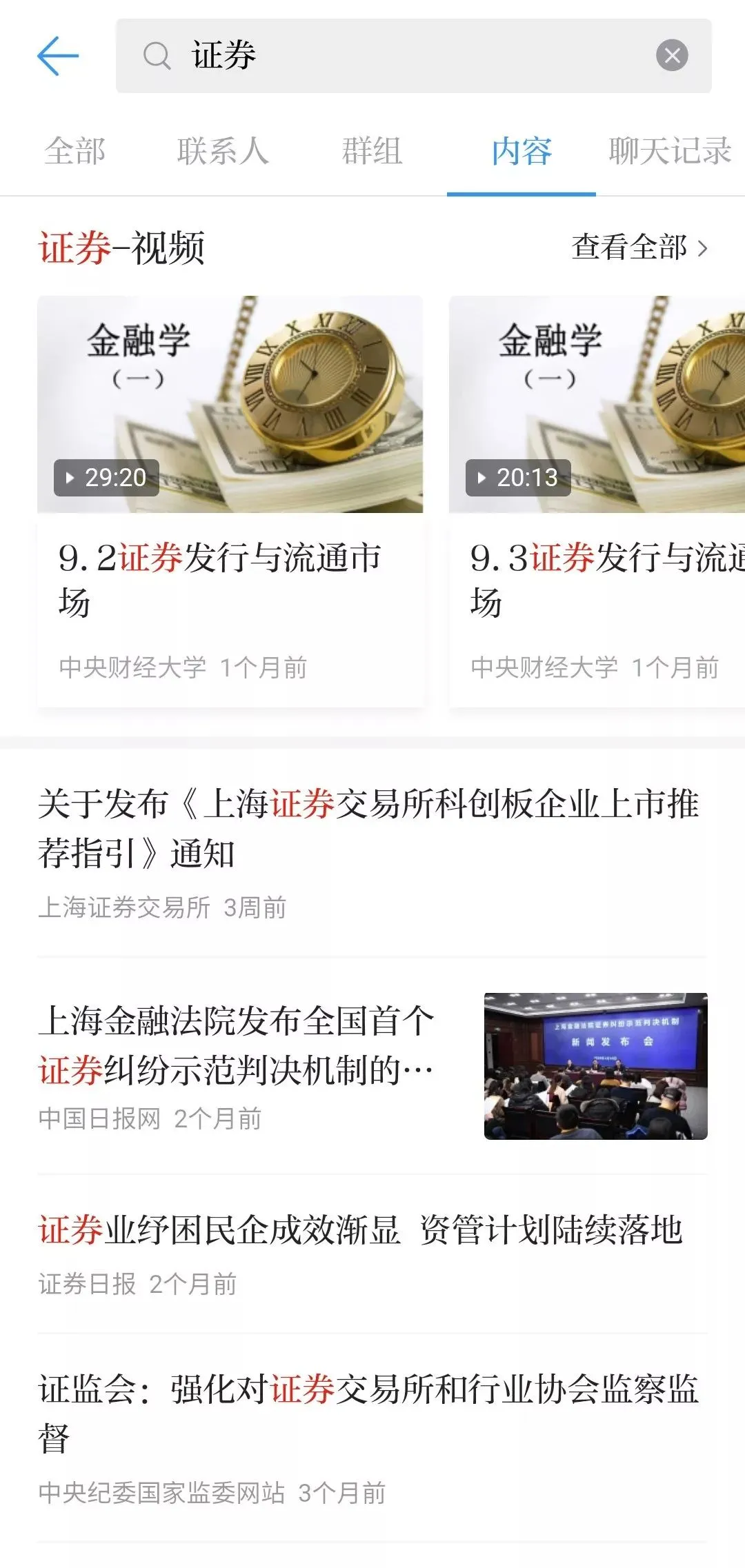745x1568 pixels.
Task: Open the 聊天记录 tab
Action: coord(669,151)
